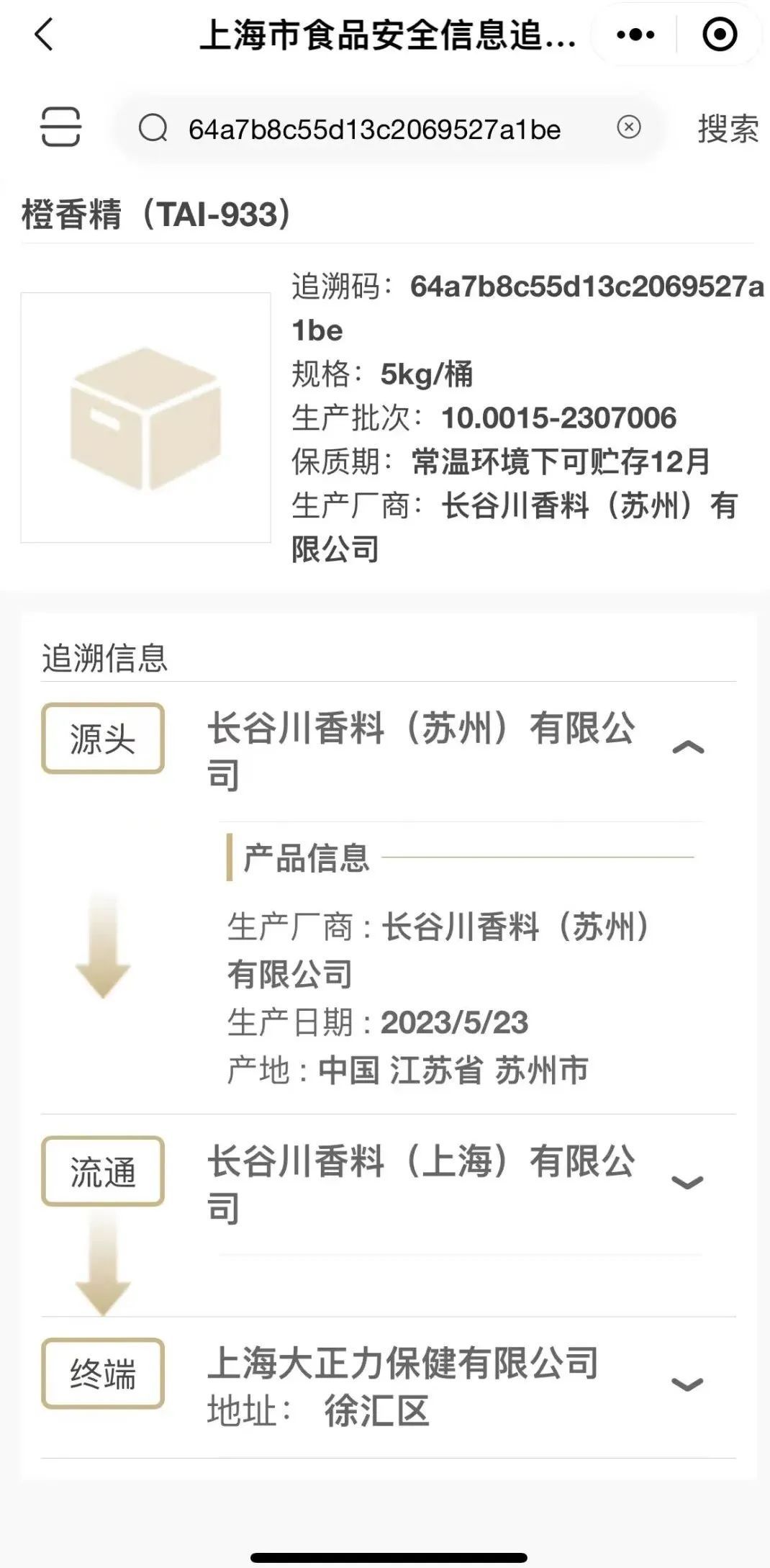Open the scan code icon beside search
Image resolution: width=770 pixels, height=1568 pixels.
click(60, 127)
